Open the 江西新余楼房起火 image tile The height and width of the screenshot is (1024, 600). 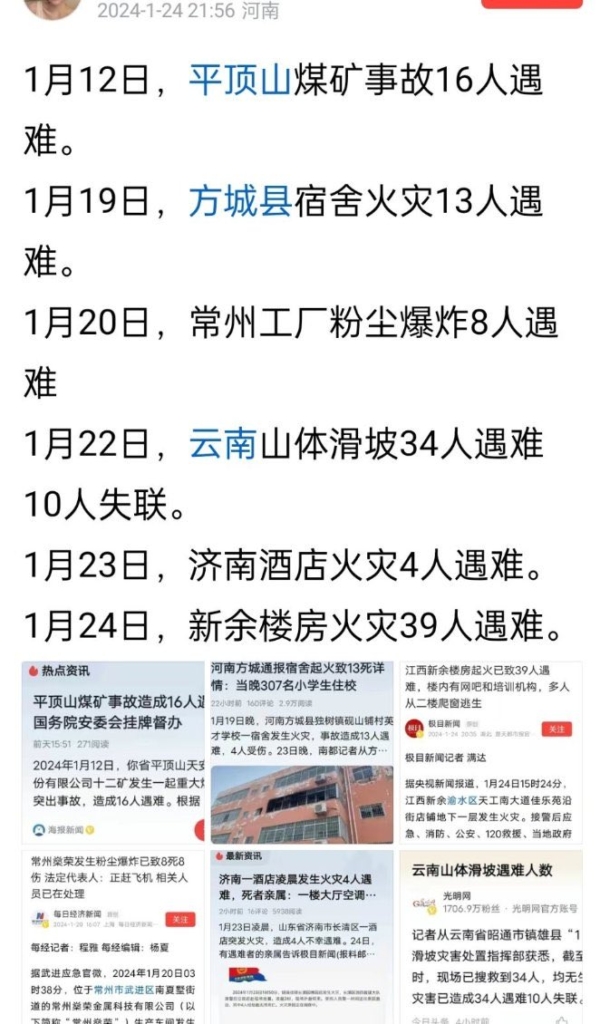(490, 752)
